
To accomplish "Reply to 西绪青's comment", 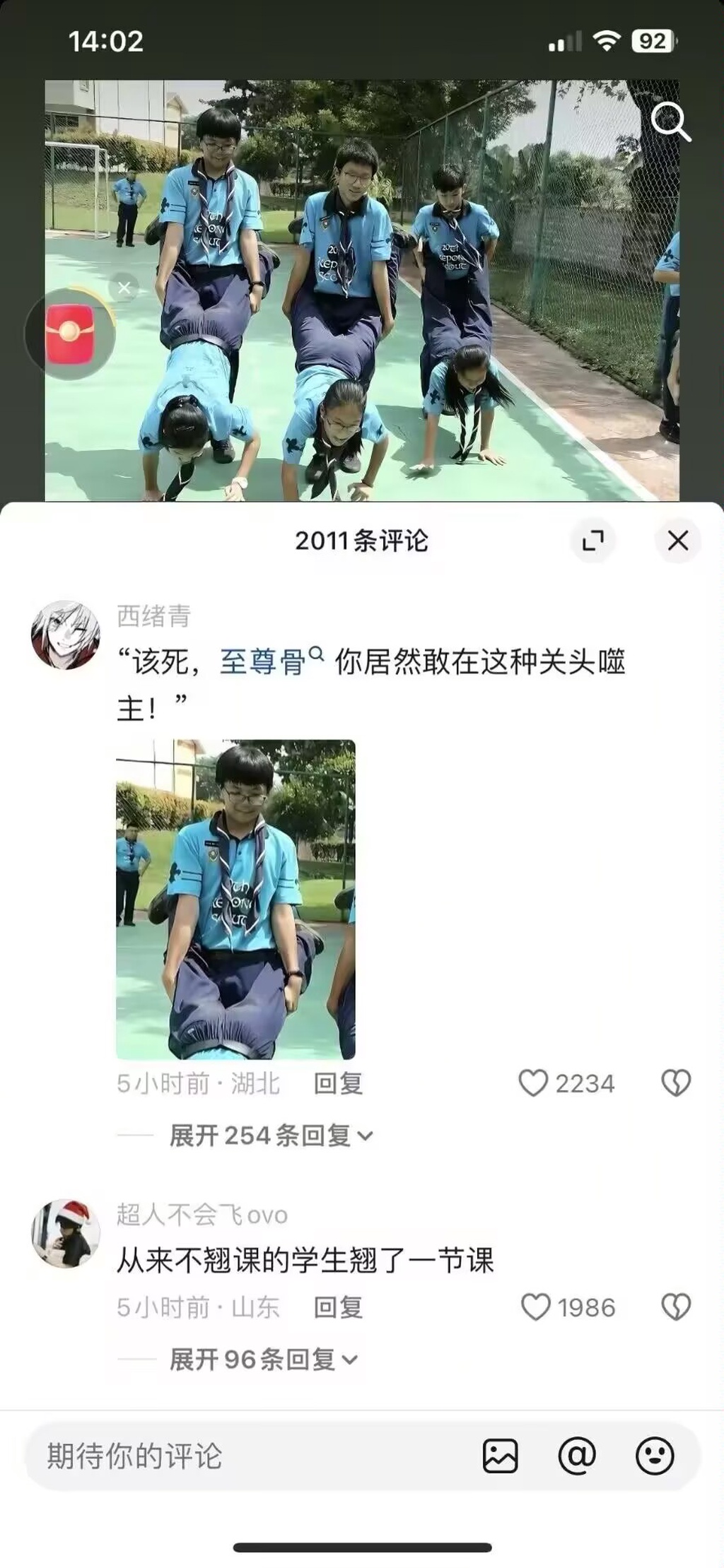I will pyautogui.click(x=338, y=1083).
